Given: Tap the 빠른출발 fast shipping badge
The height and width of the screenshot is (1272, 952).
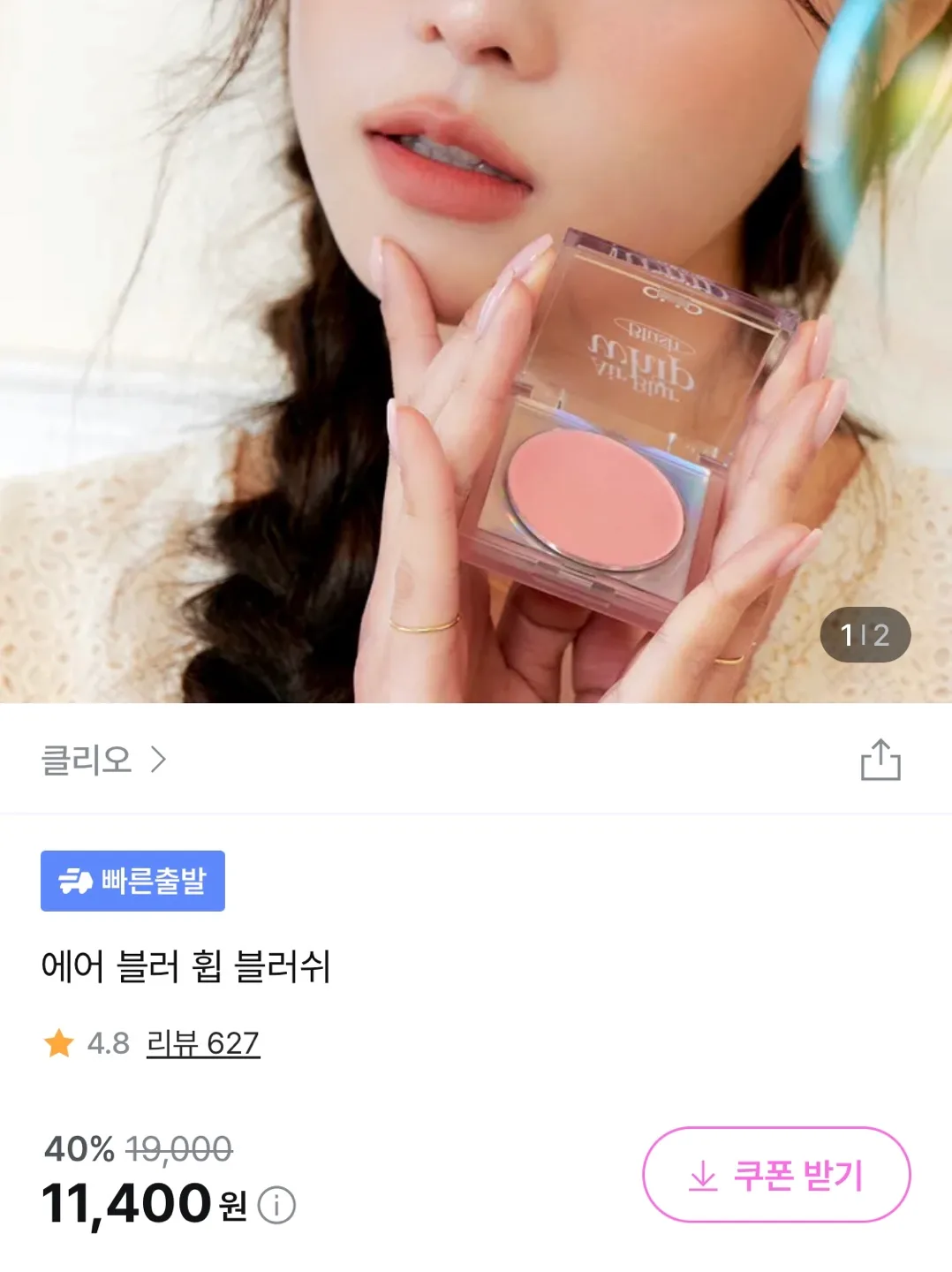Looking at the screenshot, I should (x=132, y=881).
